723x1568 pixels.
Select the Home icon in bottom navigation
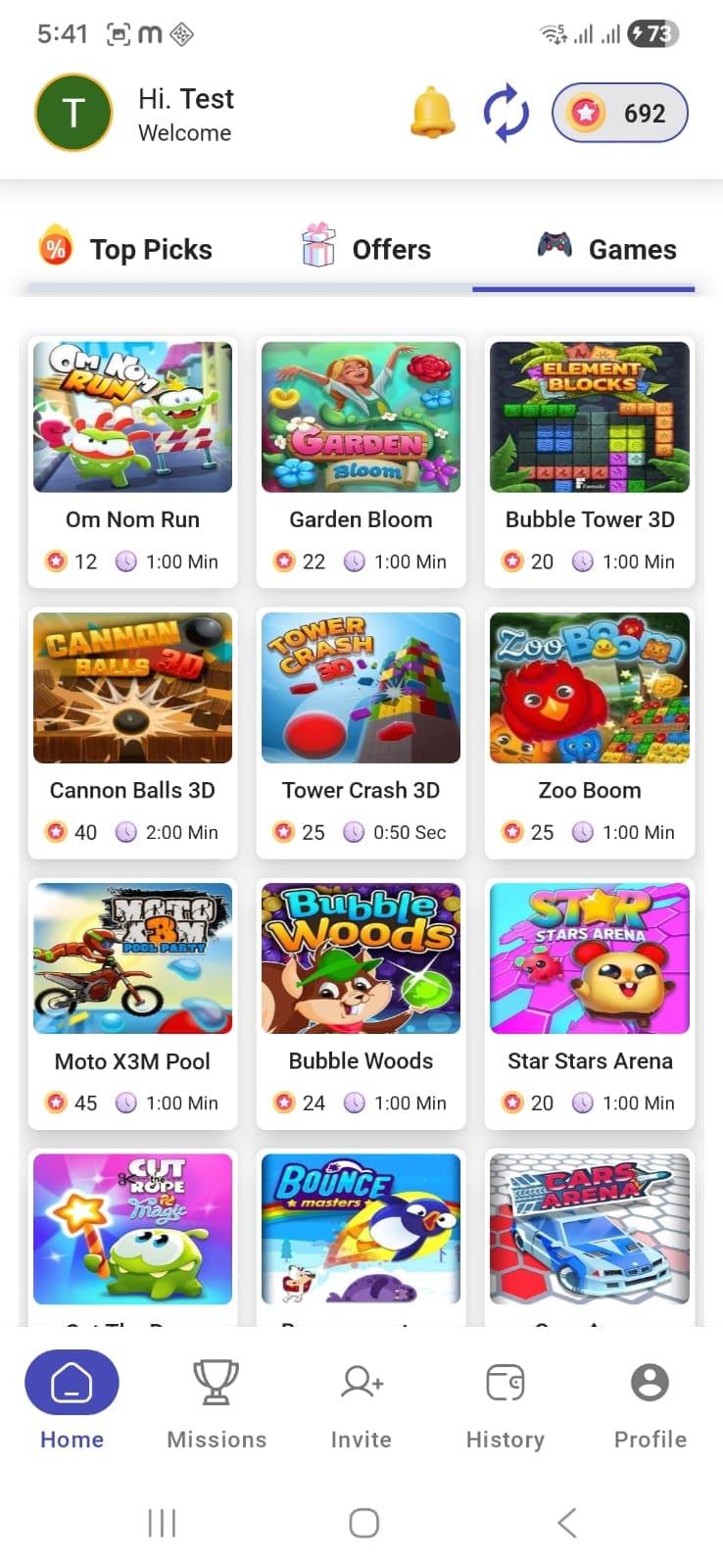pos(72,1382)
